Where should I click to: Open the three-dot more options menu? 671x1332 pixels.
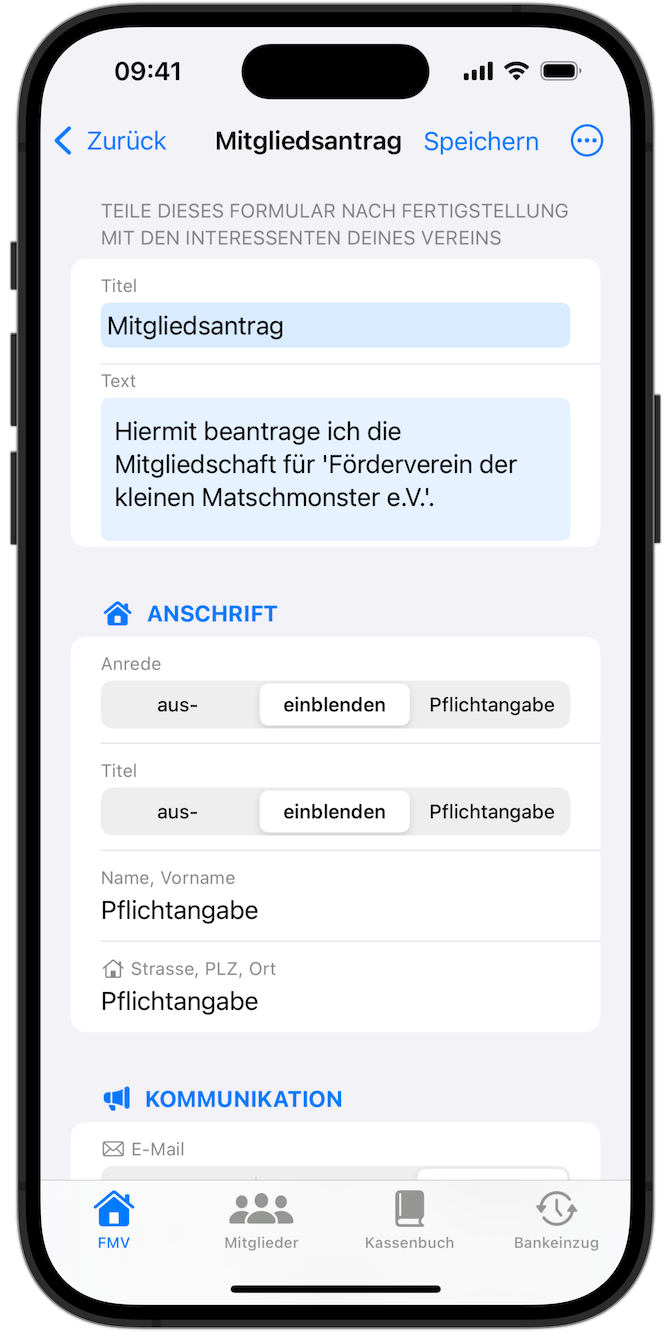pos(587,141)
